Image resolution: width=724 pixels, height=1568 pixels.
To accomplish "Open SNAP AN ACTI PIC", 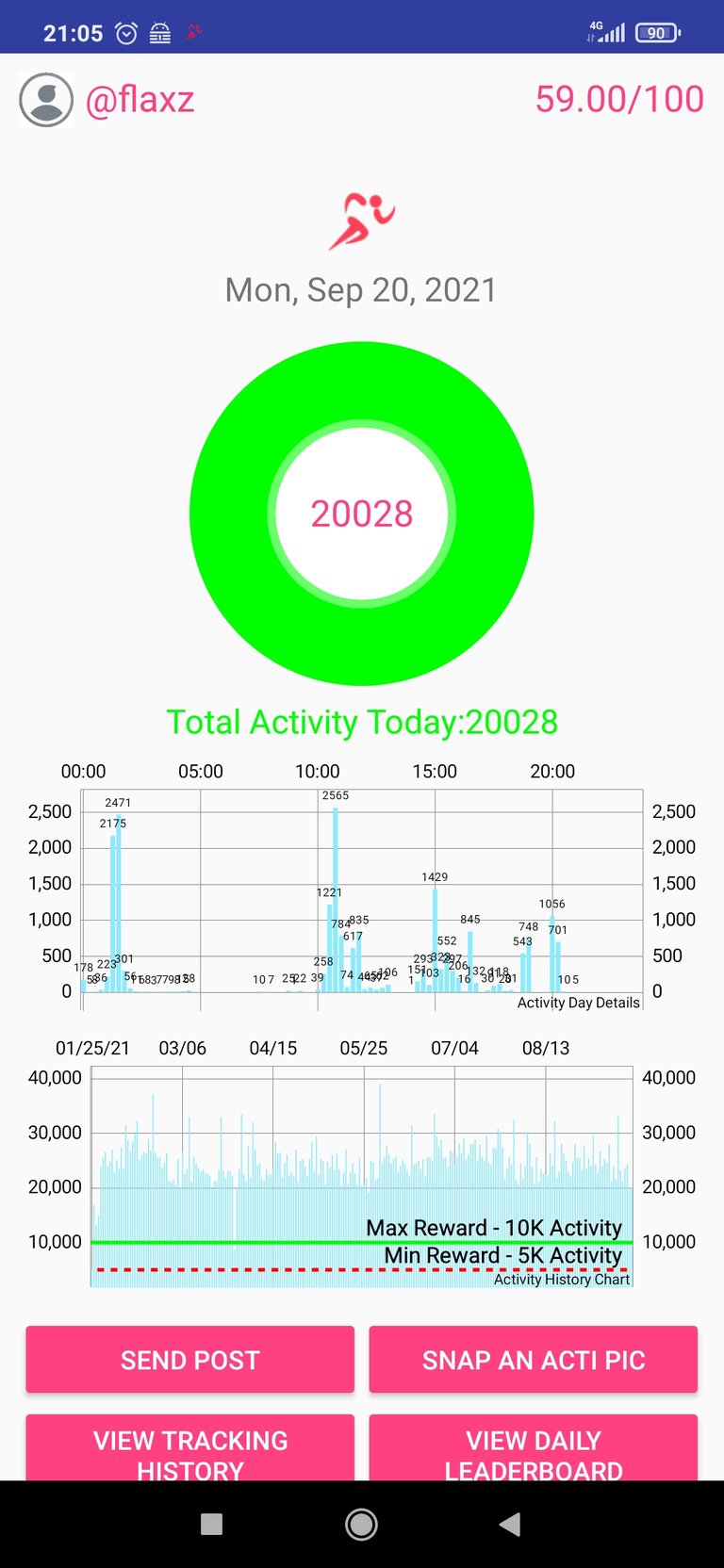I will click(533, 1359).
